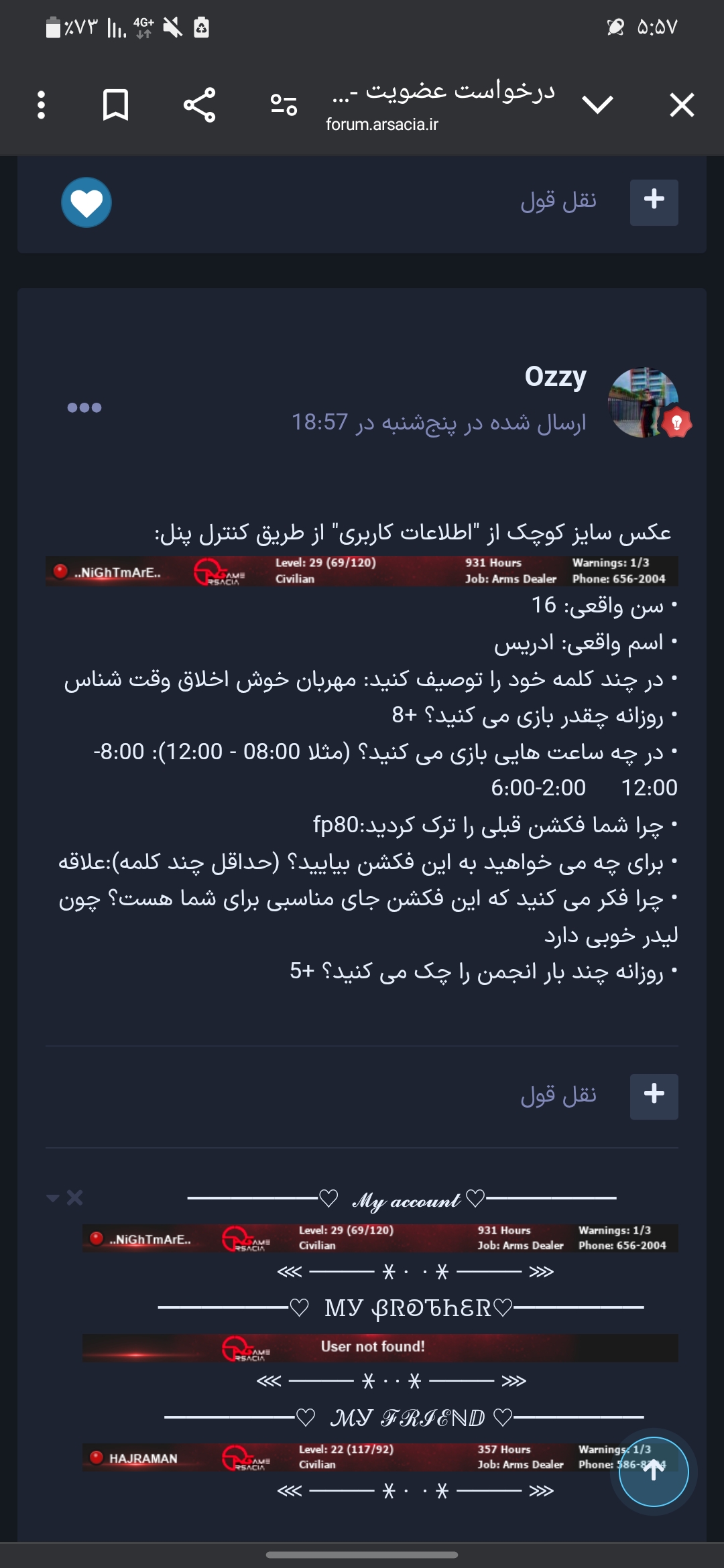The image size is (724, 1568).
Task: Open Ozzy's profile avatar
Action: click(644, 402)
